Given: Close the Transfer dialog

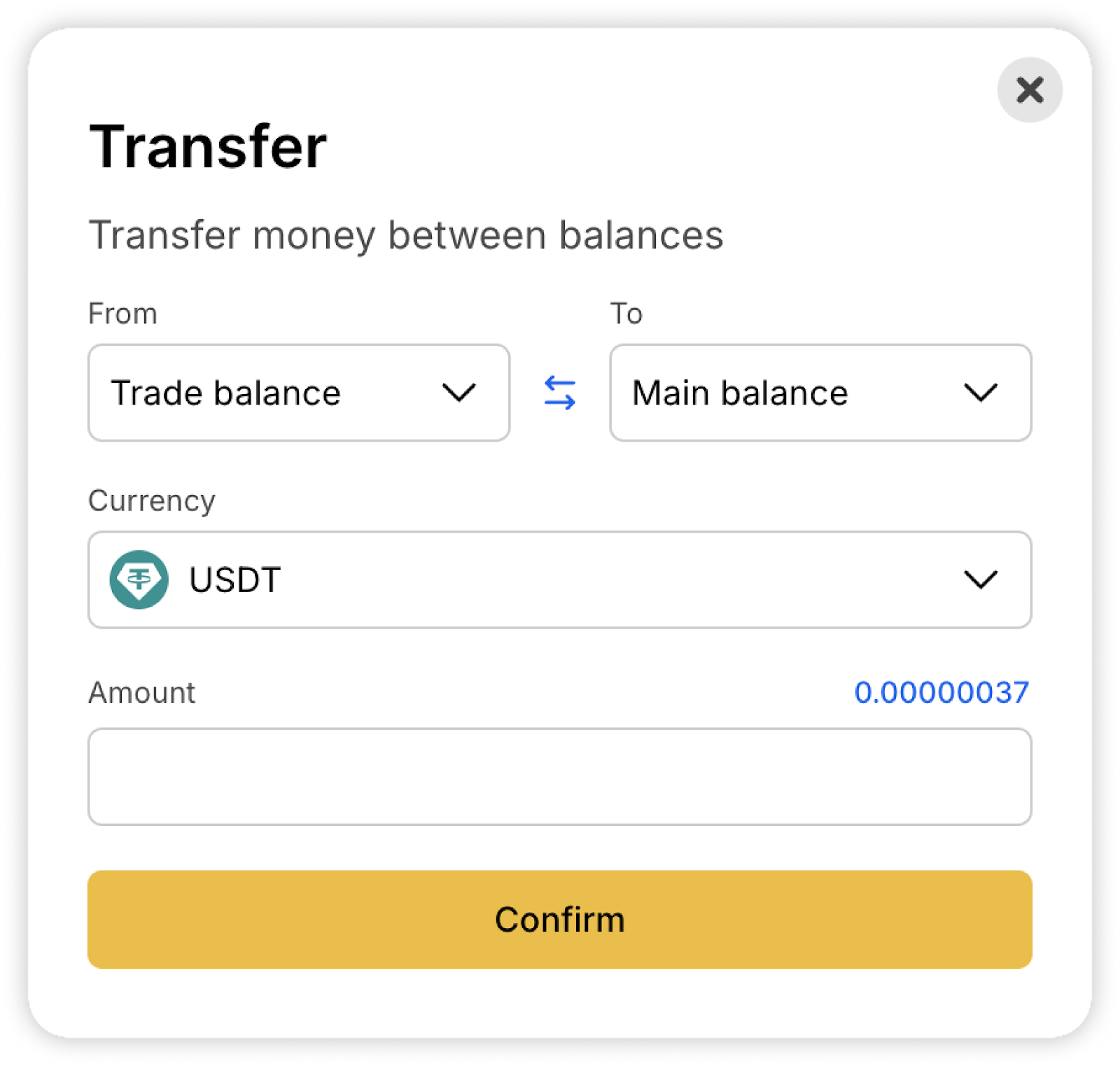Looking at the screenshot, I should point(1029,90).
